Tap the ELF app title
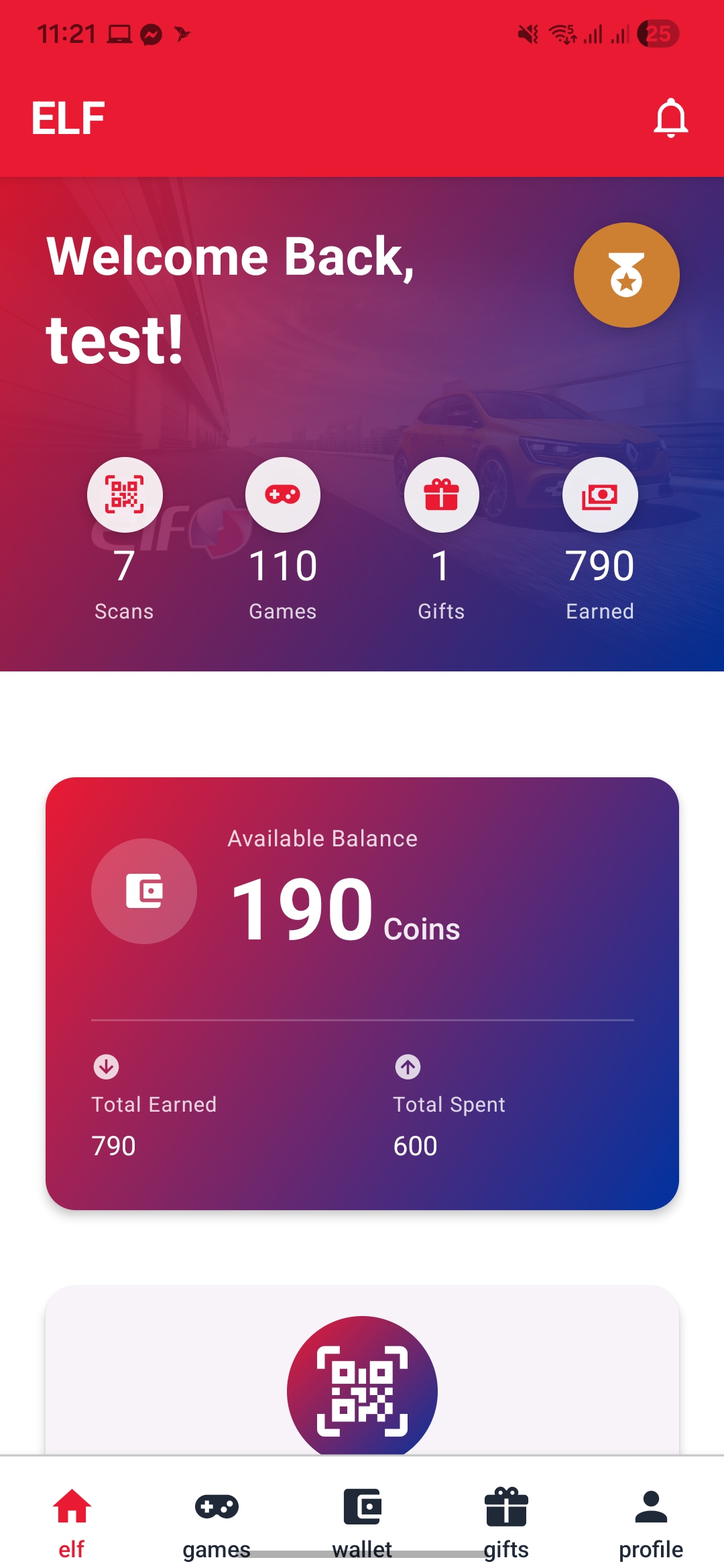The image size is (724, 1568). [68, 119]
